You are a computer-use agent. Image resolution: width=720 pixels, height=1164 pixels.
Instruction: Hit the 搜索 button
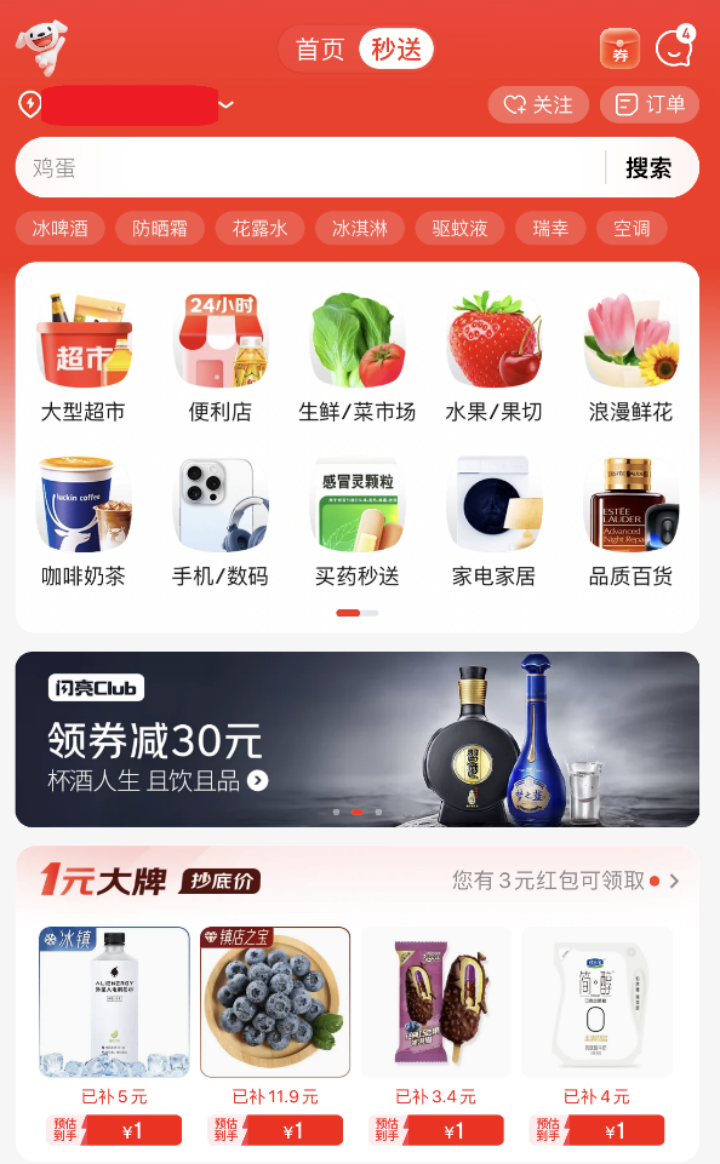click(648, 168)
